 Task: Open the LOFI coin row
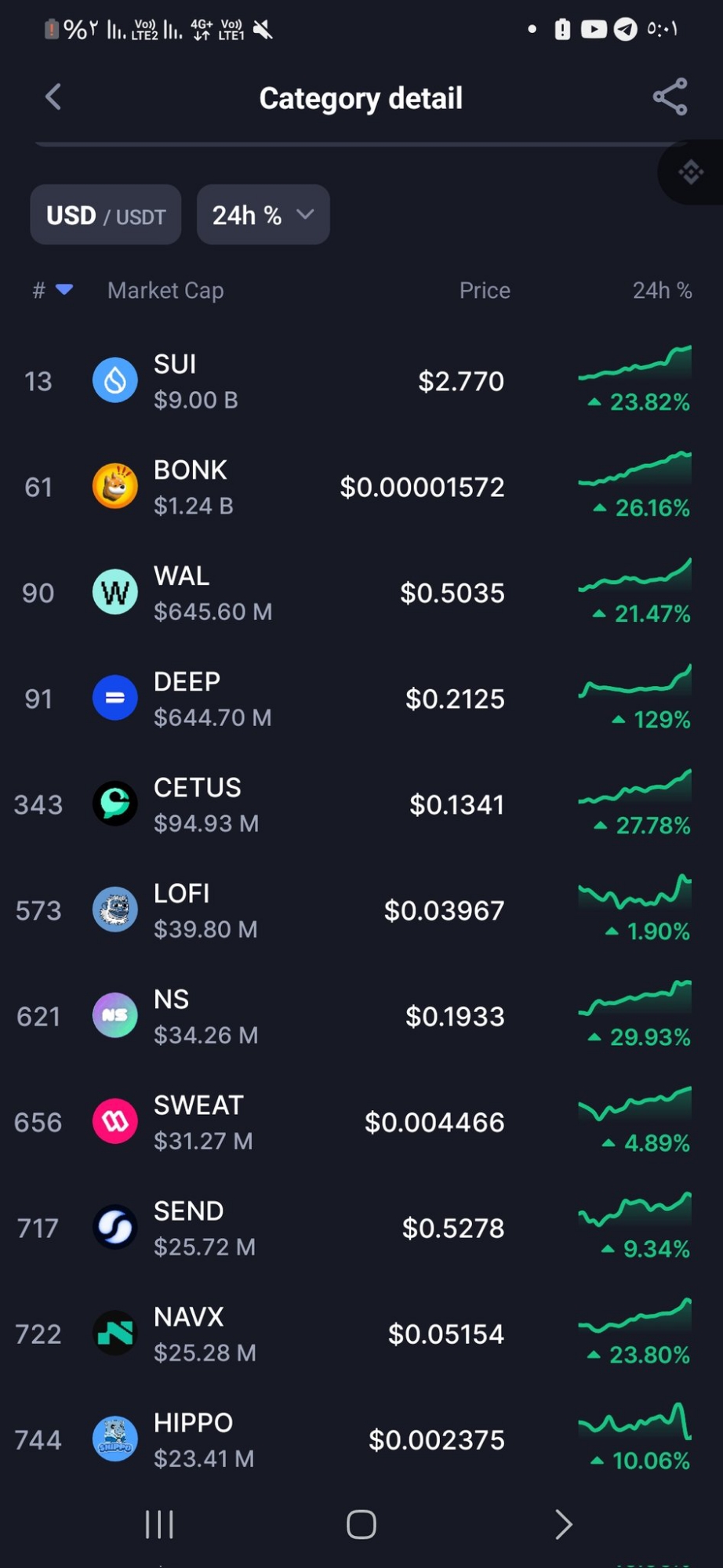tap(361, 911)
